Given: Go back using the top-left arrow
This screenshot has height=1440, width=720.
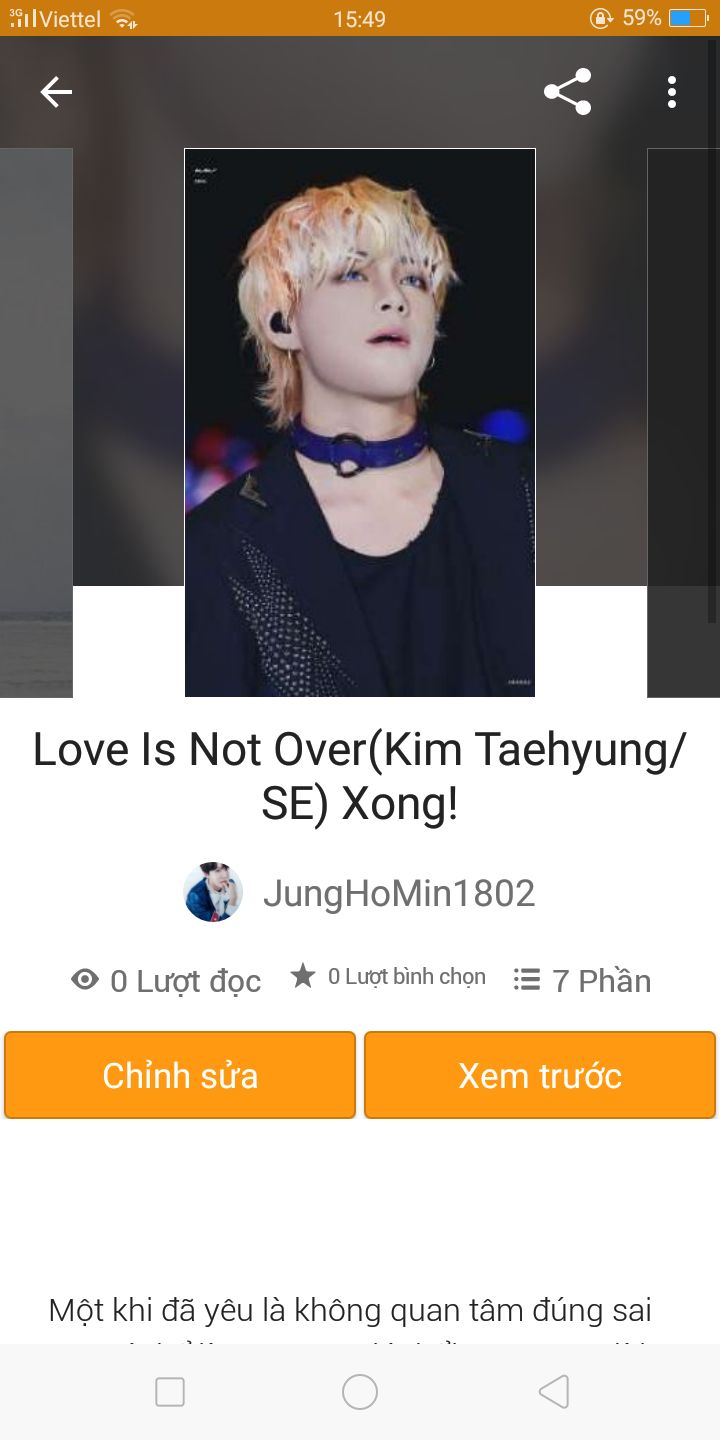Looking at the screenshot, I should coord(56,92).
